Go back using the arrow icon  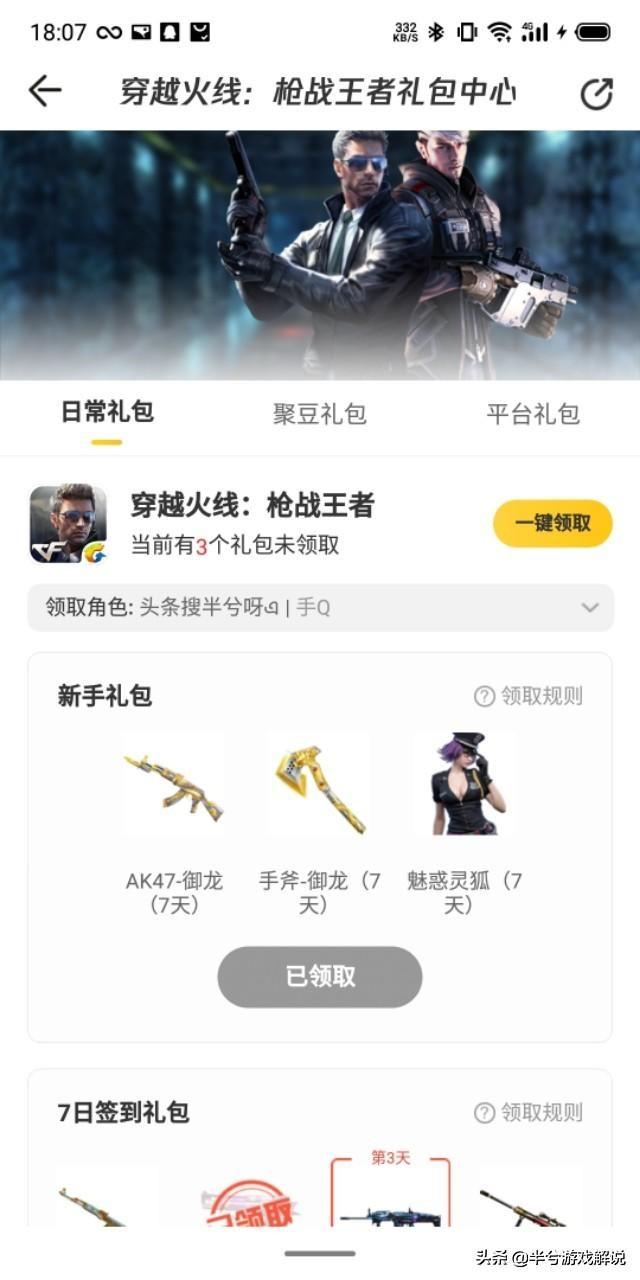45,91
